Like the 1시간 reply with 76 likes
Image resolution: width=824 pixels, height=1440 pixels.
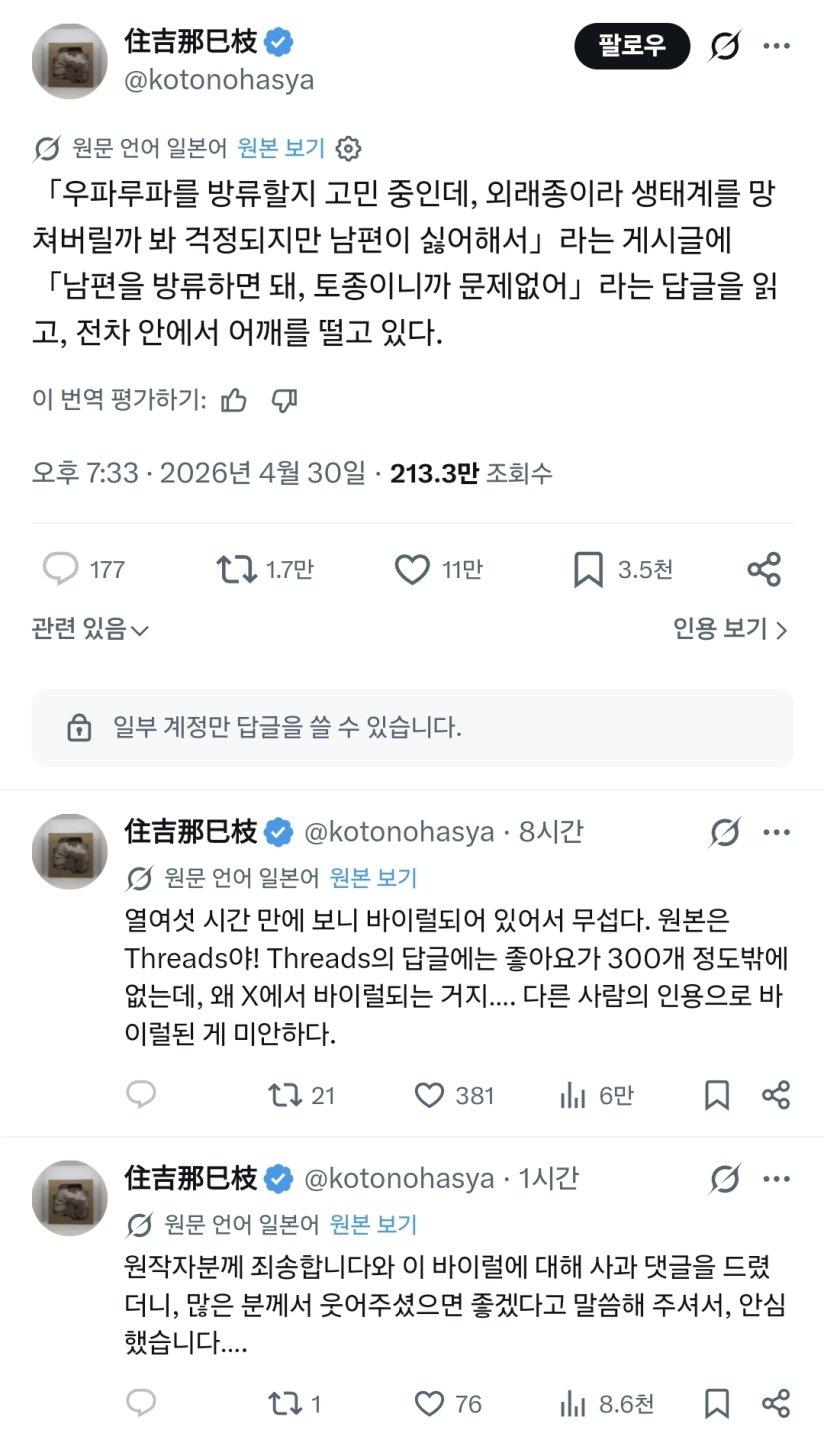coord(448,1404)
